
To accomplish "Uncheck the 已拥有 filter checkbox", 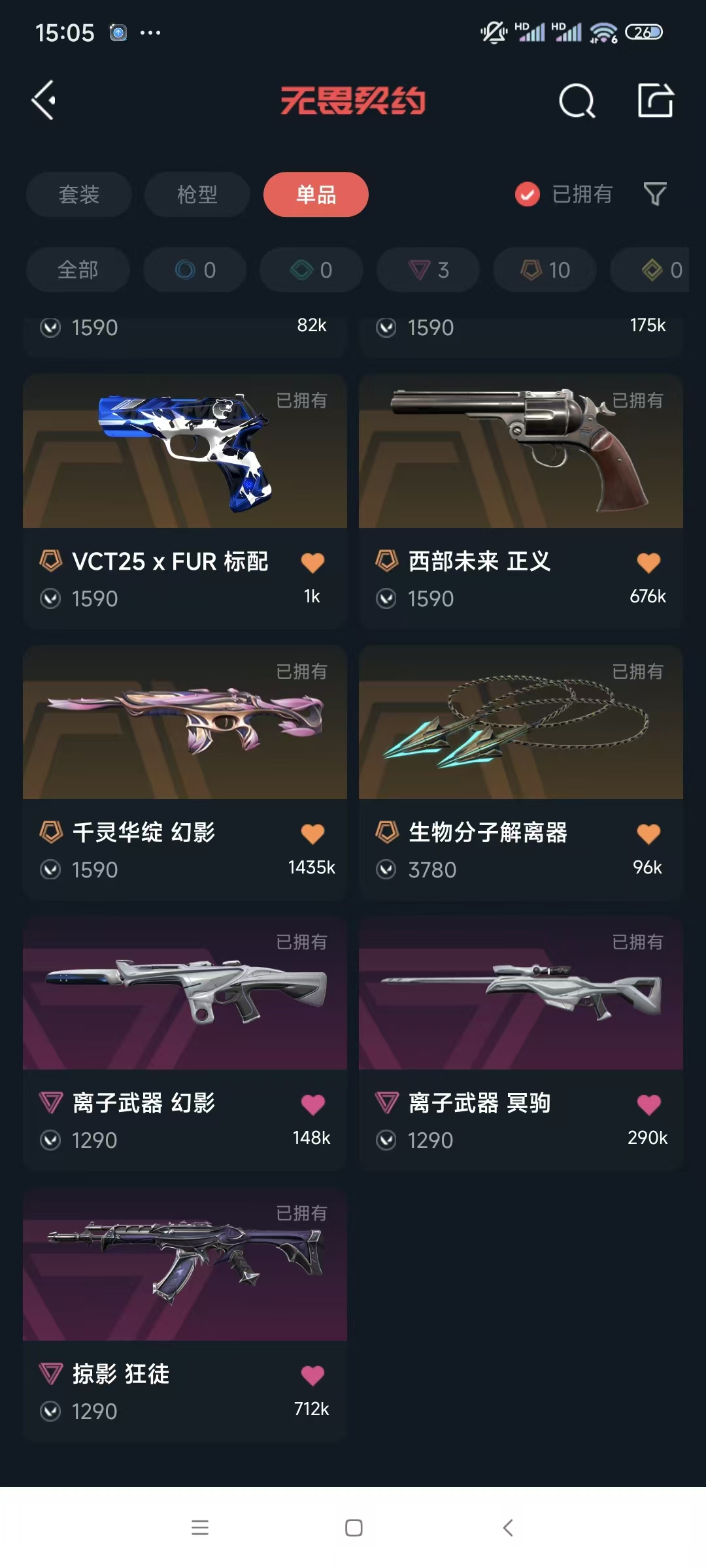I will [528, 194].
